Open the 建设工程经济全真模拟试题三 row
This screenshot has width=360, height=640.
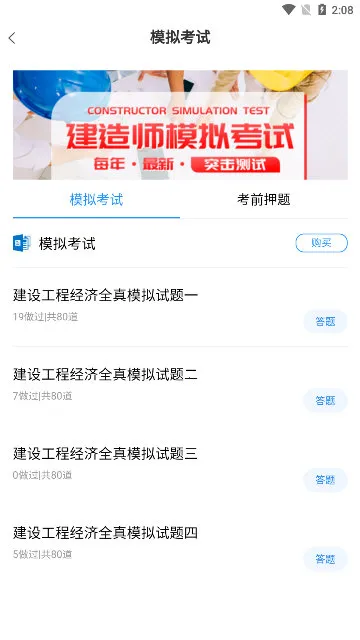180,465
